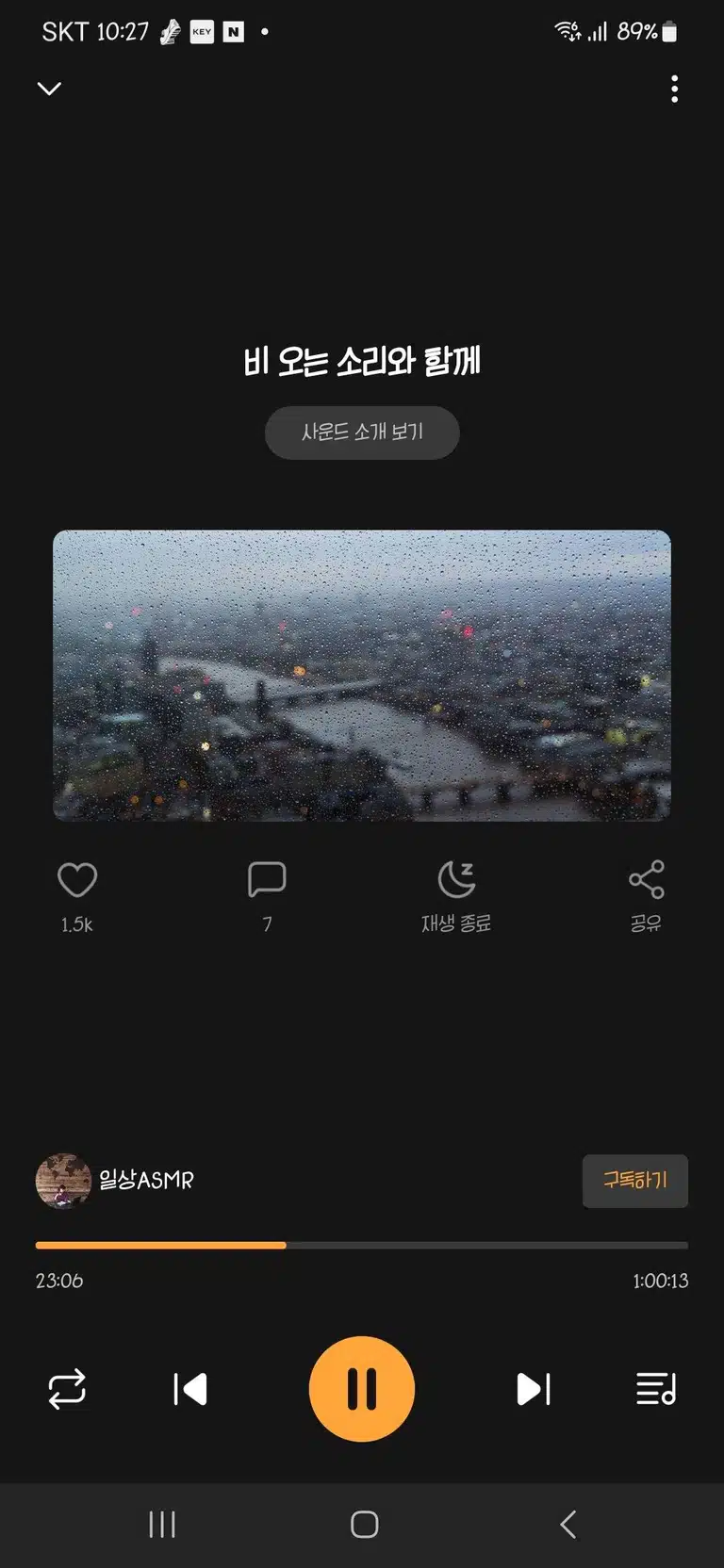Open the comments bubble icon
Image resolution: width=724 pixels, height=1568 pixels.
tap(267, 879)
